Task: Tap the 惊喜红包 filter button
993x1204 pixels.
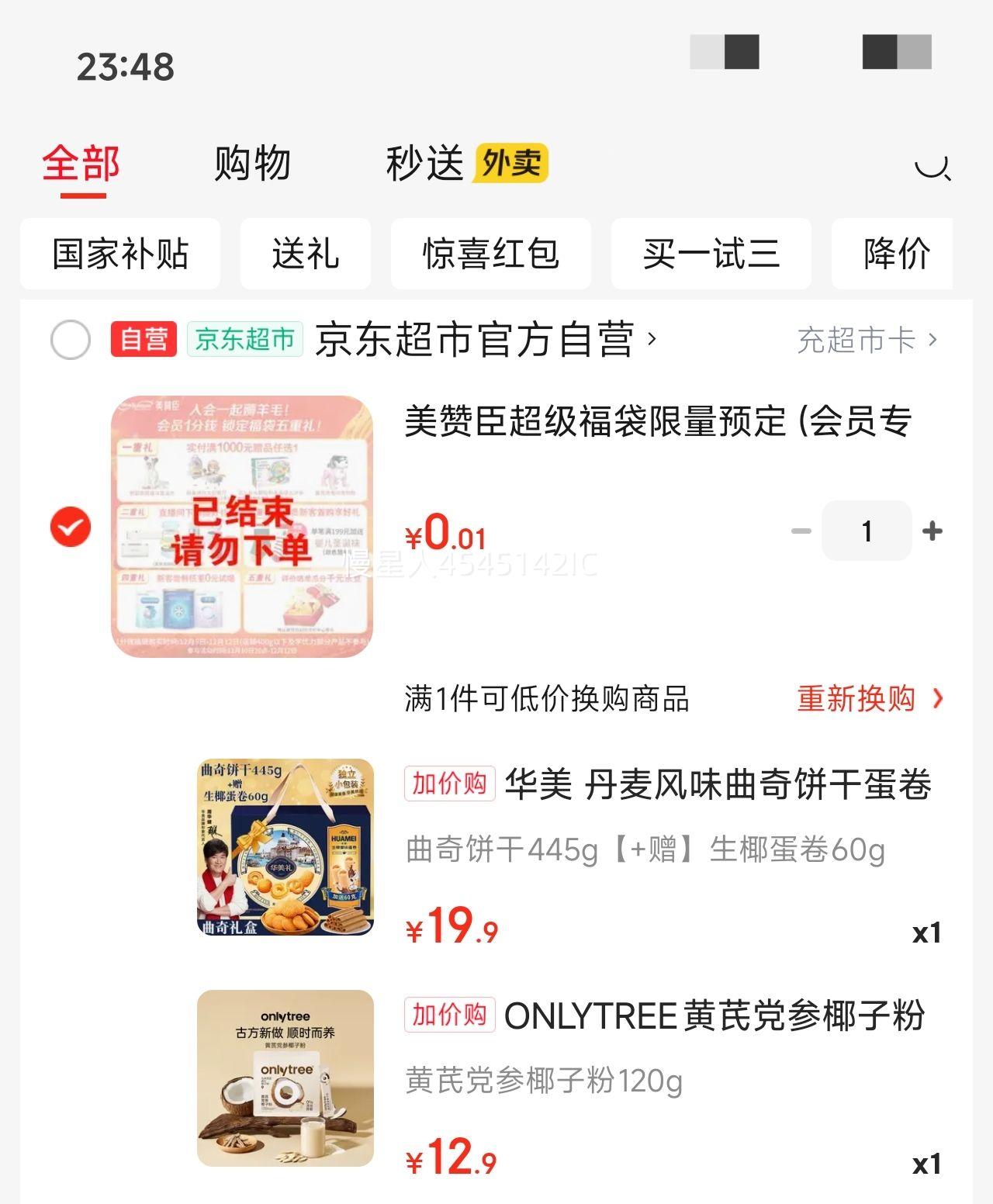Action: point(492,254)
